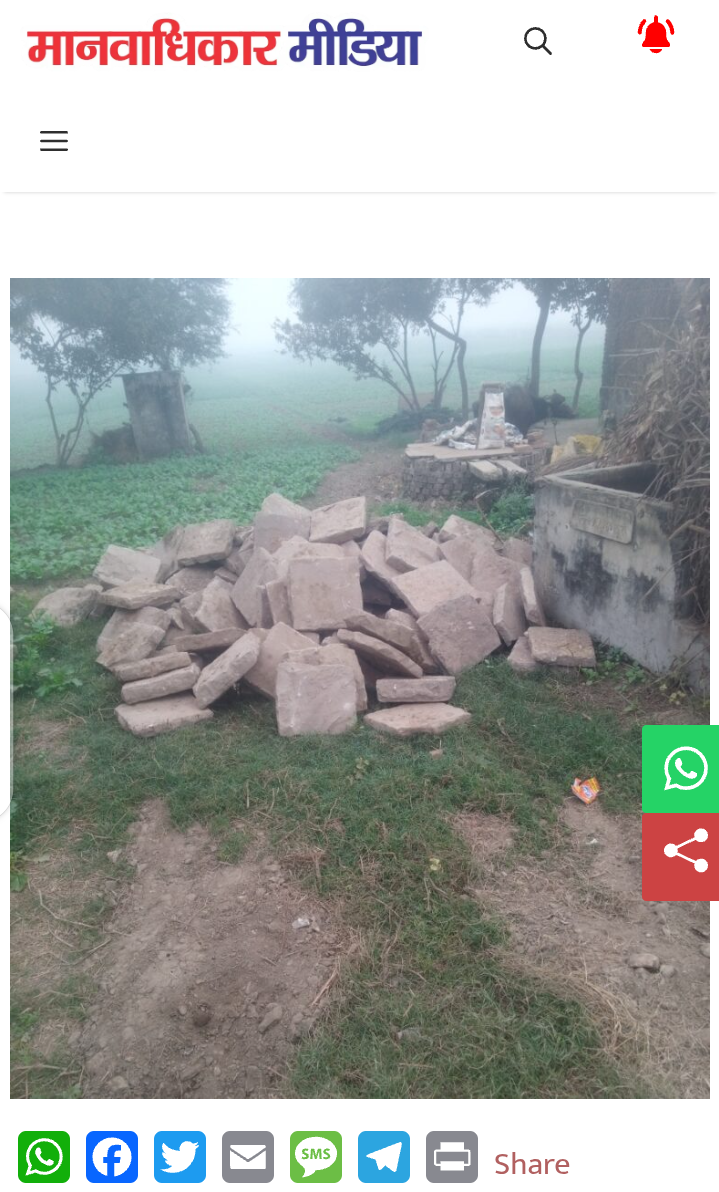Image resolution: width=719 pixels, height=1192 pixels.
Task: Open the red notifications bell
Action: tap(656, 36)
